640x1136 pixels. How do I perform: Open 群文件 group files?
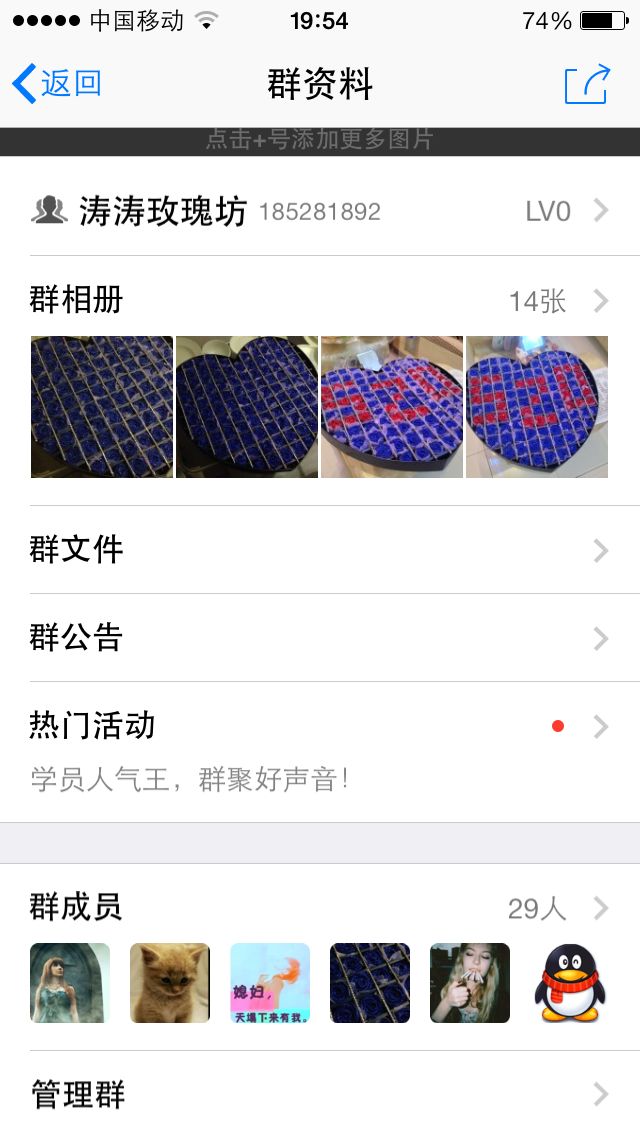320,550
